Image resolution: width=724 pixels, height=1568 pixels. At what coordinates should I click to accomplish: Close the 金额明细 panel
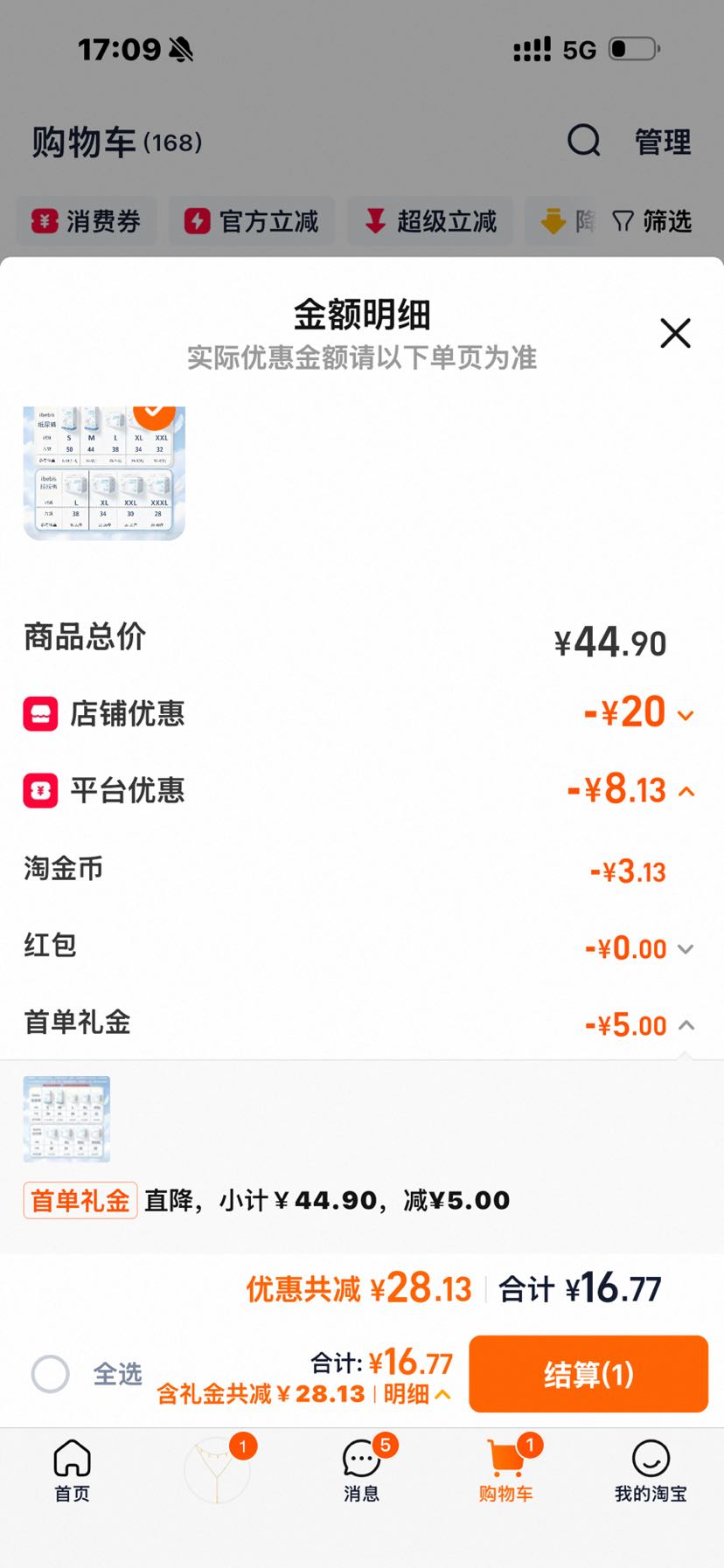(675, 333)
